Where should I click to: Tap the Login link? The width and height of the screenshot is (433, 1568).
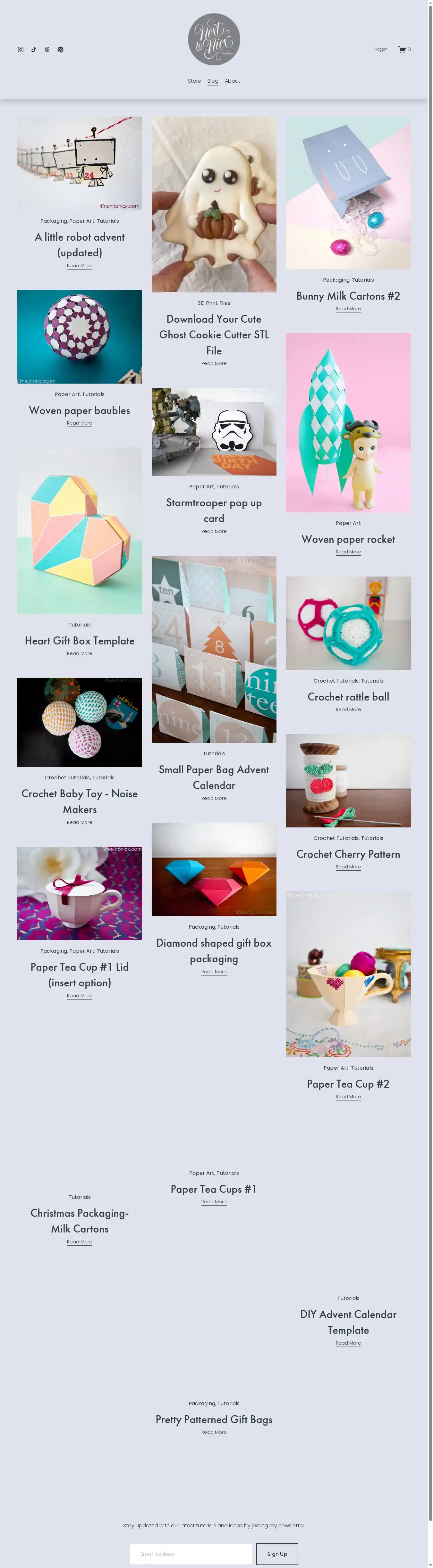(380, 49)
